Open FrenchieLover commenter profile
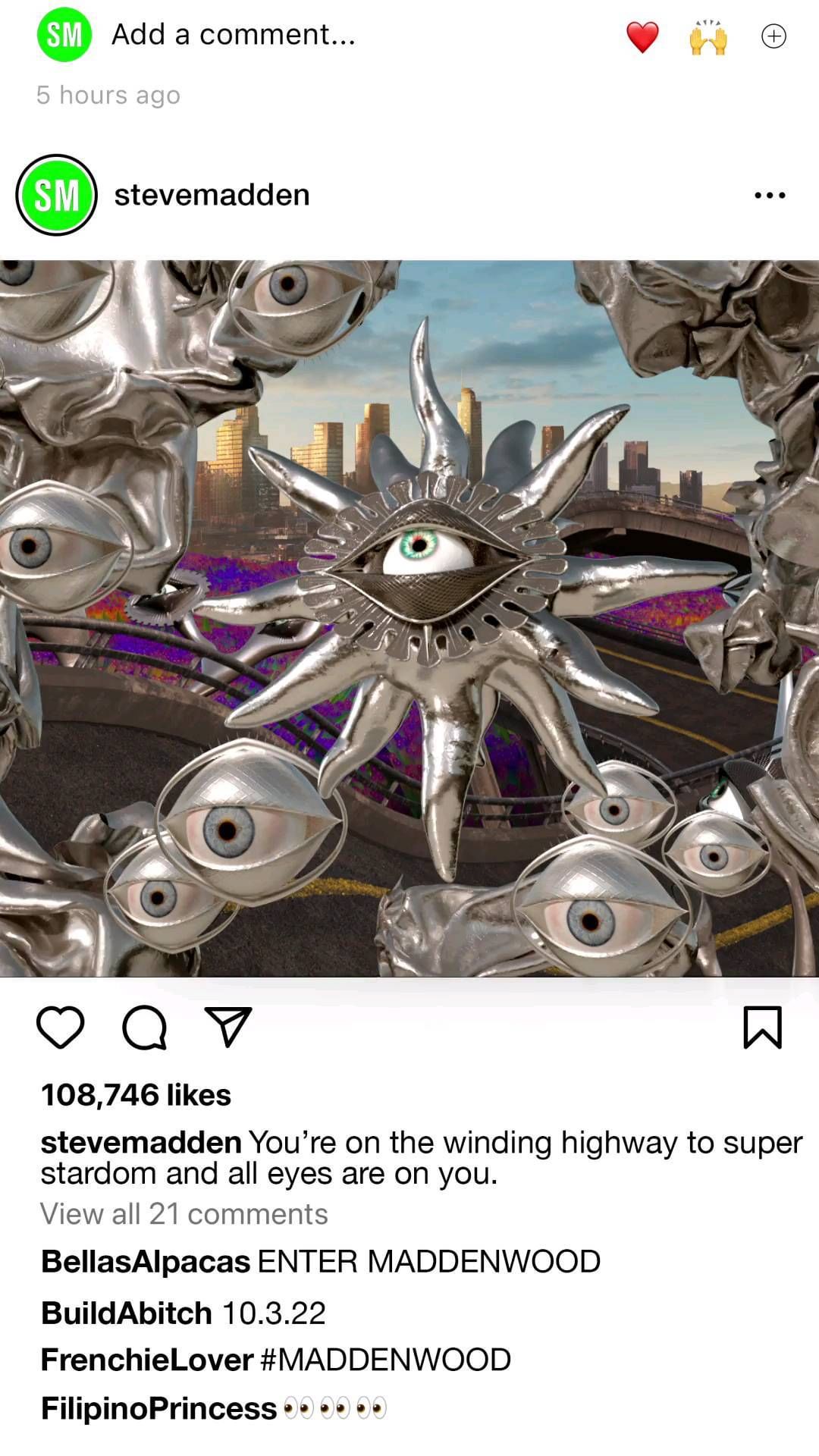 point(147,1360)
